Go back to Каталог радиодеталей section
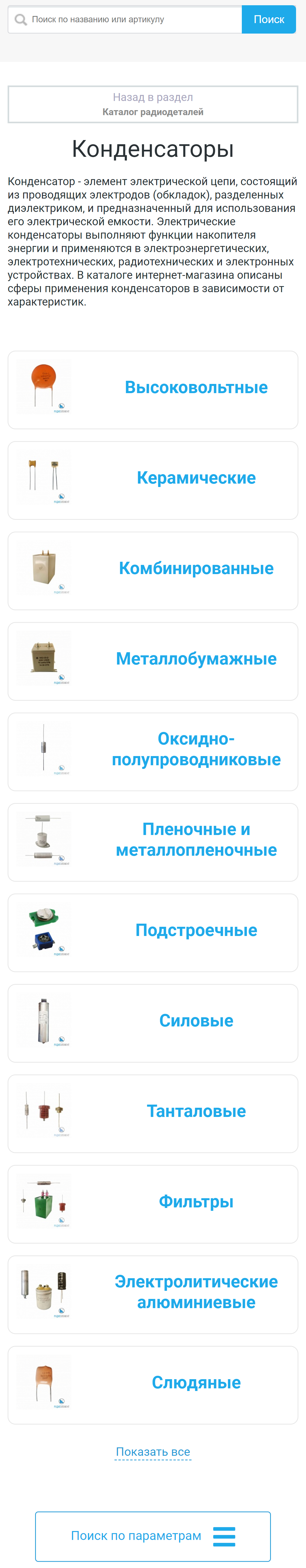Viewport: 306px width, 1568px height. tap(153, 104)
